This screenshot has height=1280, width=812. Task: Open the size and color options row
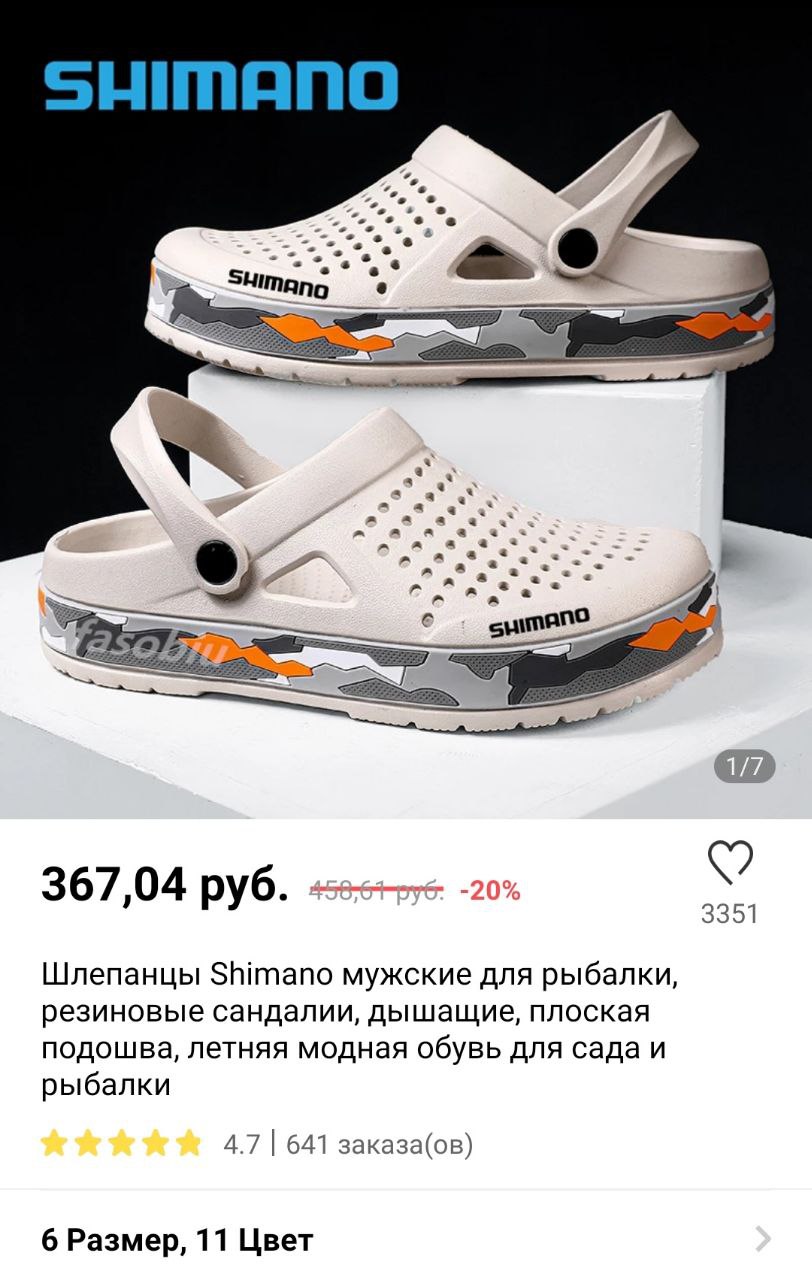[x=406, y=1240]
